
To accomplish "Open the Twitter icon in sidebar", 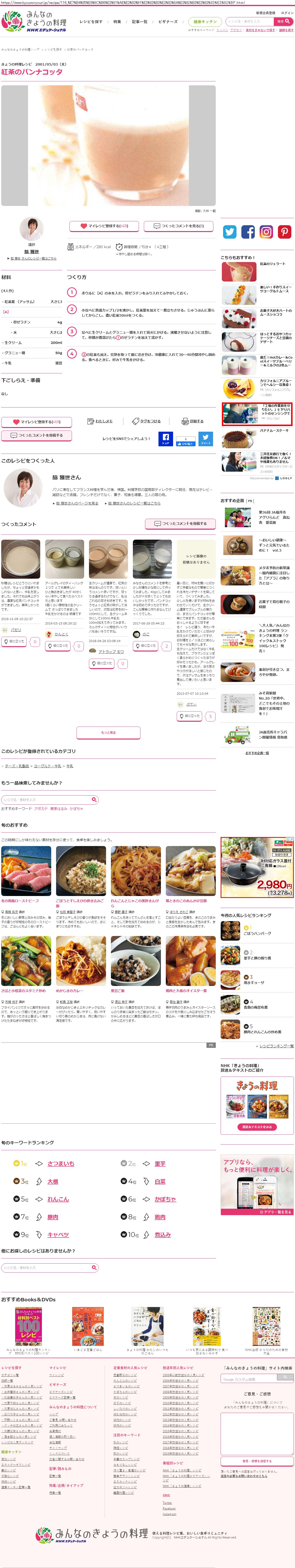I will tap(229, 231).
